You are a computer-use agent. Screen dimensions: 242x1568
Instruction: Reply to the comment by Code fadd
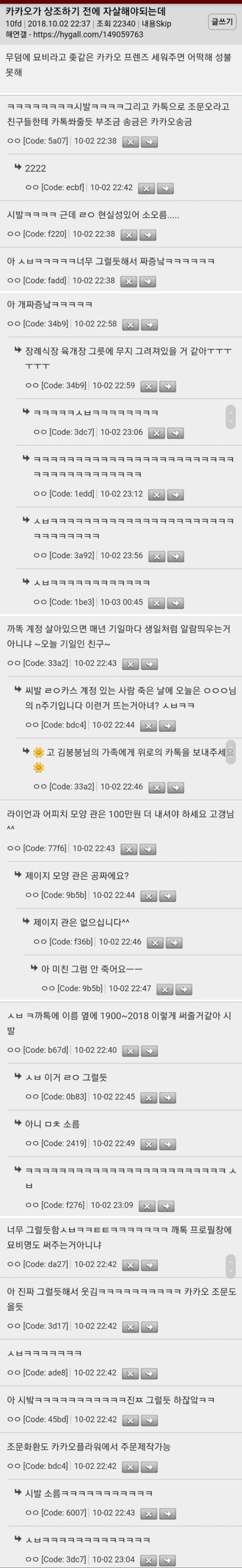coord(148,281)
